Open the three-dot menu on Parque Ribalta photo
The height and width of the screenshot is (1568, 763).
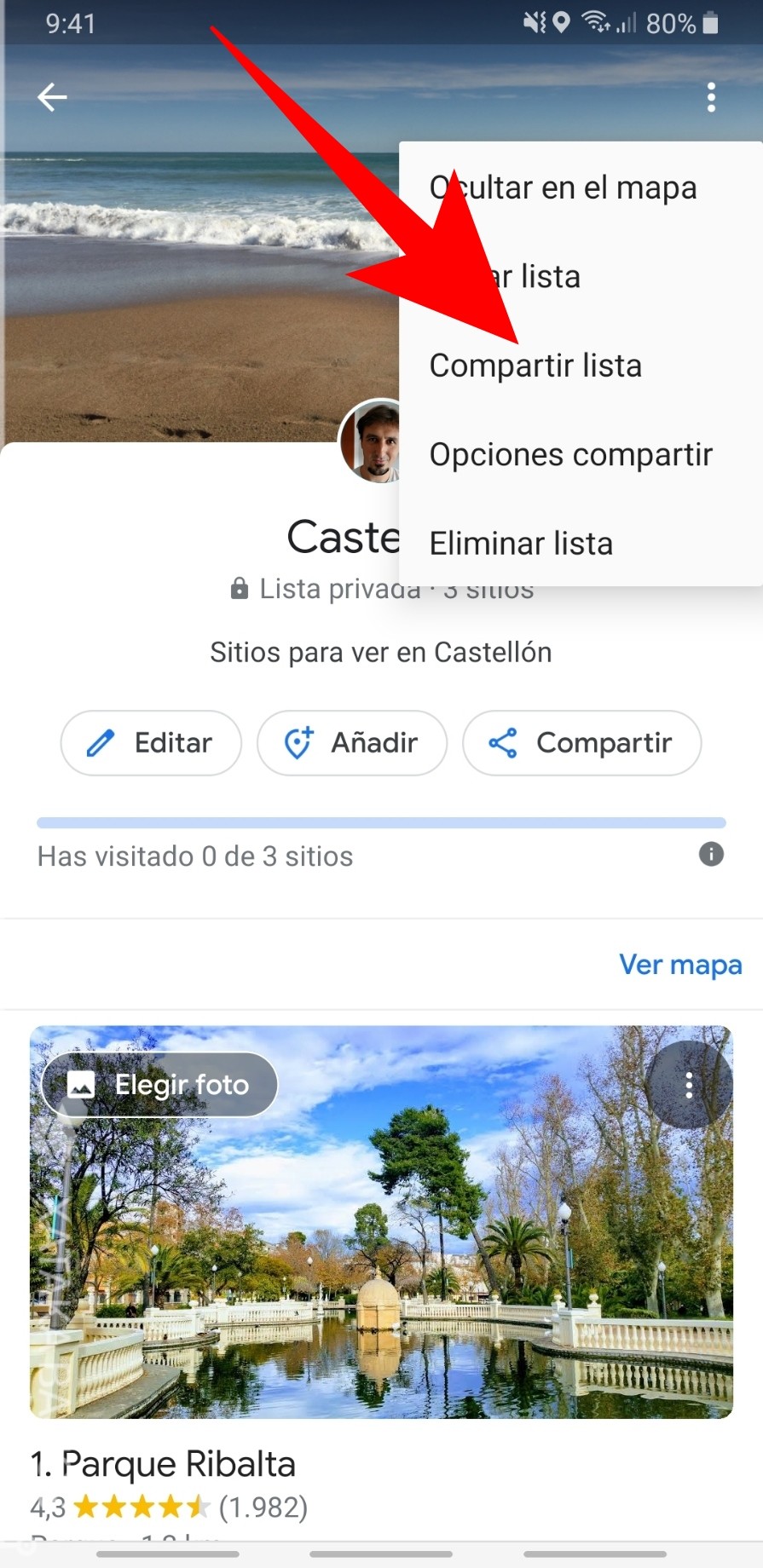[689, 1083]
